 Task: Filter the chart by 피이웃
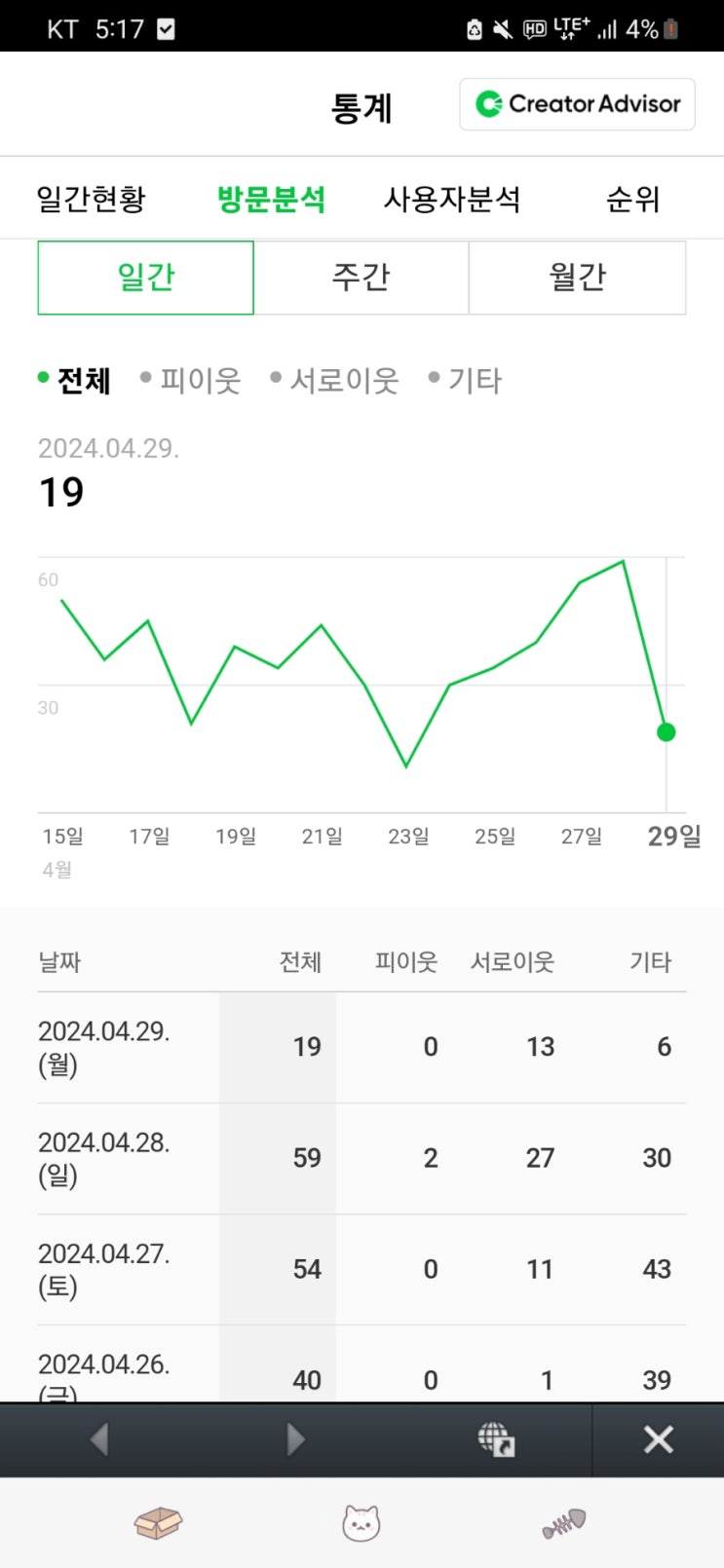191,380
